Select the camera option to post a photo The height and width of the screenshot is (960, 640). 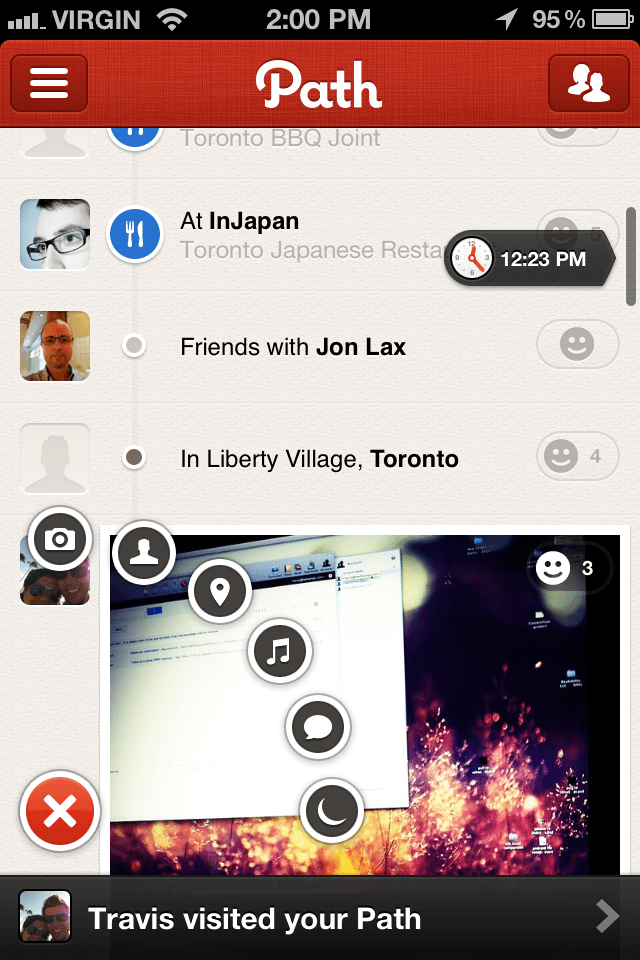click(x=60, y=540)
